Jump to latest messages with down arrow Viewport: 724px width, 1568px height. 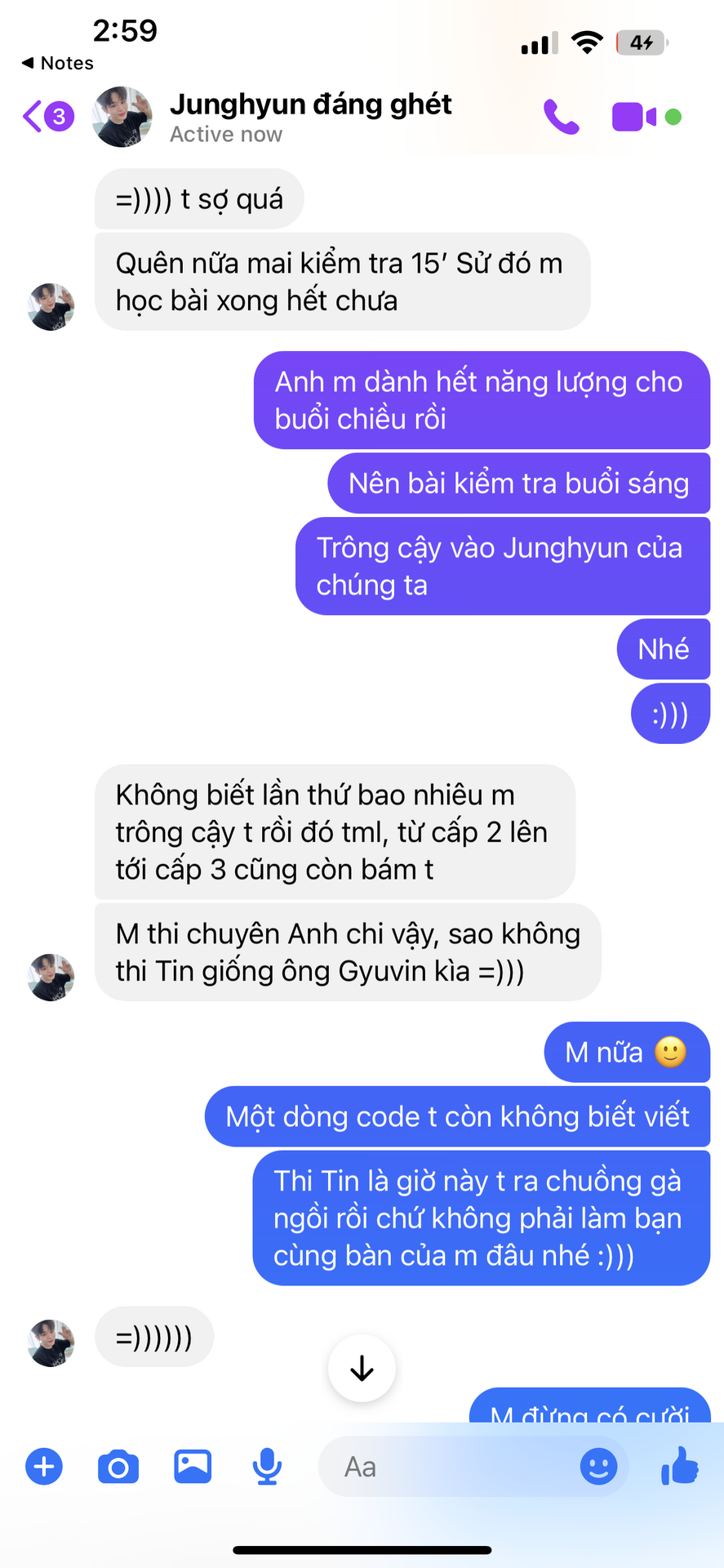point(362,1368)
